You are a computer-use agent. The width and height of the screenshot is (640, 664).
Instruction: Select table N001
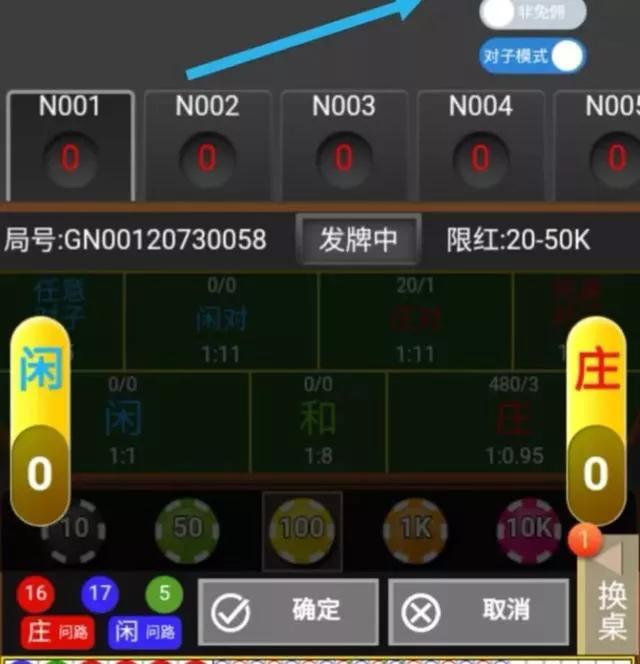tap(71, 145)
